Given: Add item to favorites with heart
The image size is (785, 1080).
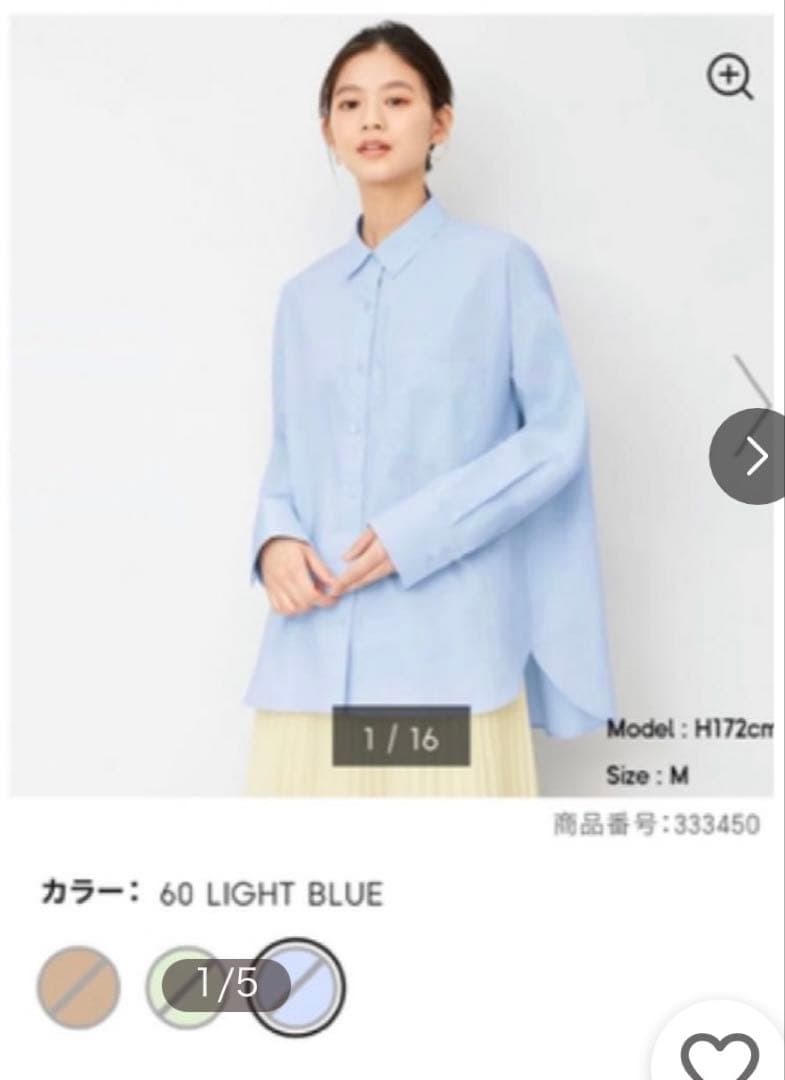Looking at the screenshot, I should (x=720, y=1054).
